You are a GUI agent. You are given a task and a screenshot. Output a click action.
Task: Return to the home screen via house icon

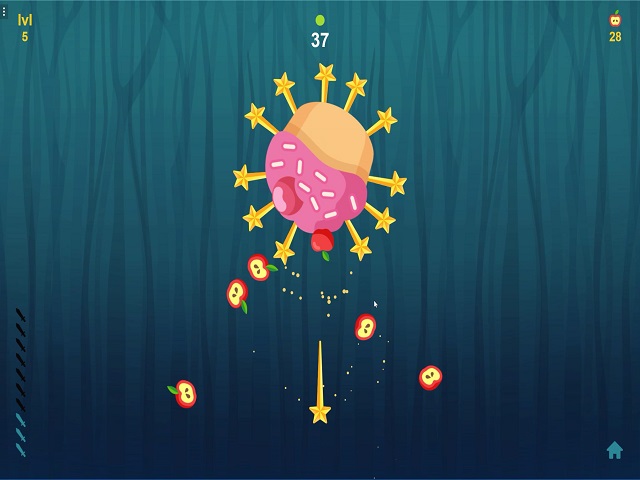click(x=614, y=450)
